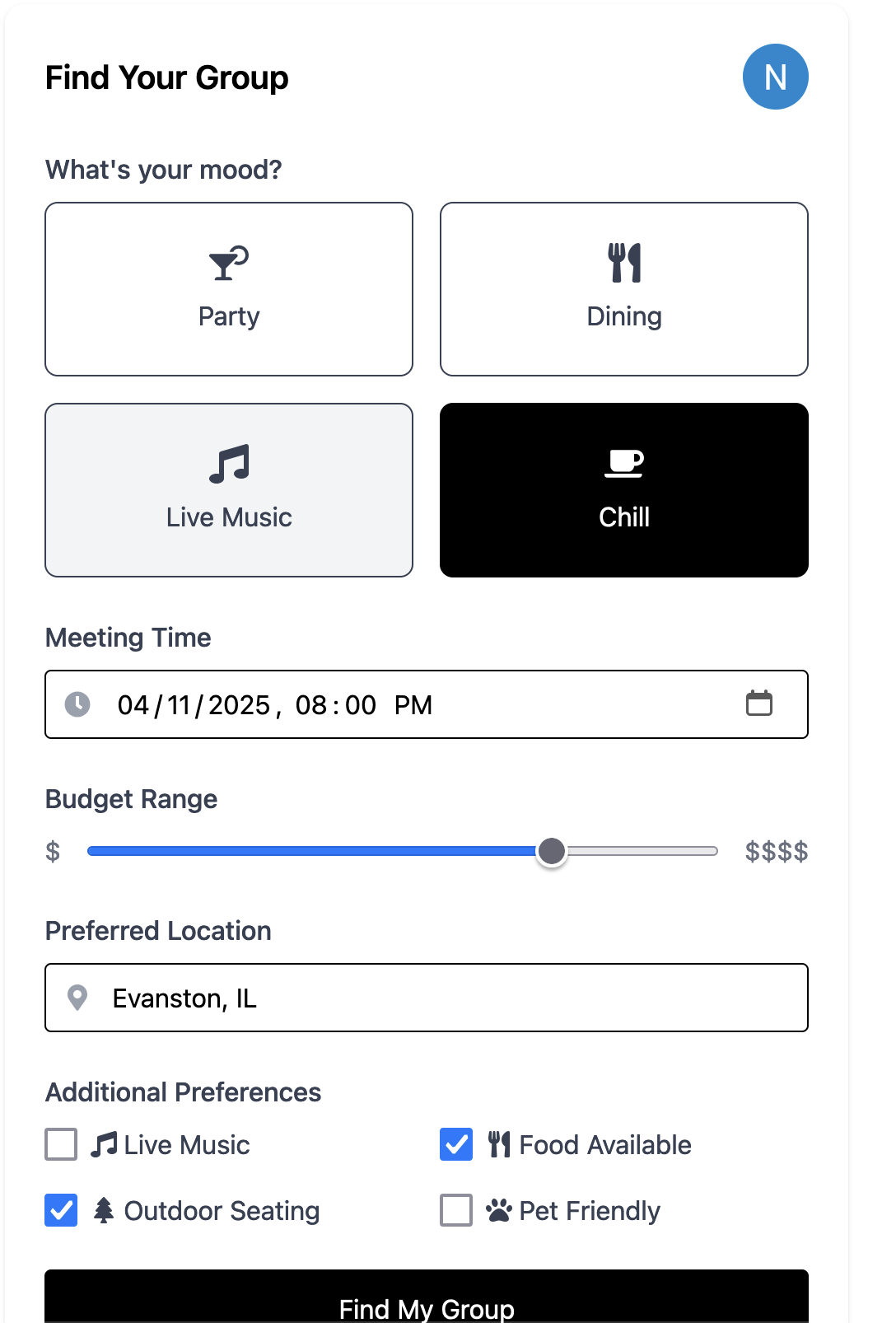This screenshot has width=896, height=1323.
Task: Open the profile avatar N
Action: (x=775, y=77)
